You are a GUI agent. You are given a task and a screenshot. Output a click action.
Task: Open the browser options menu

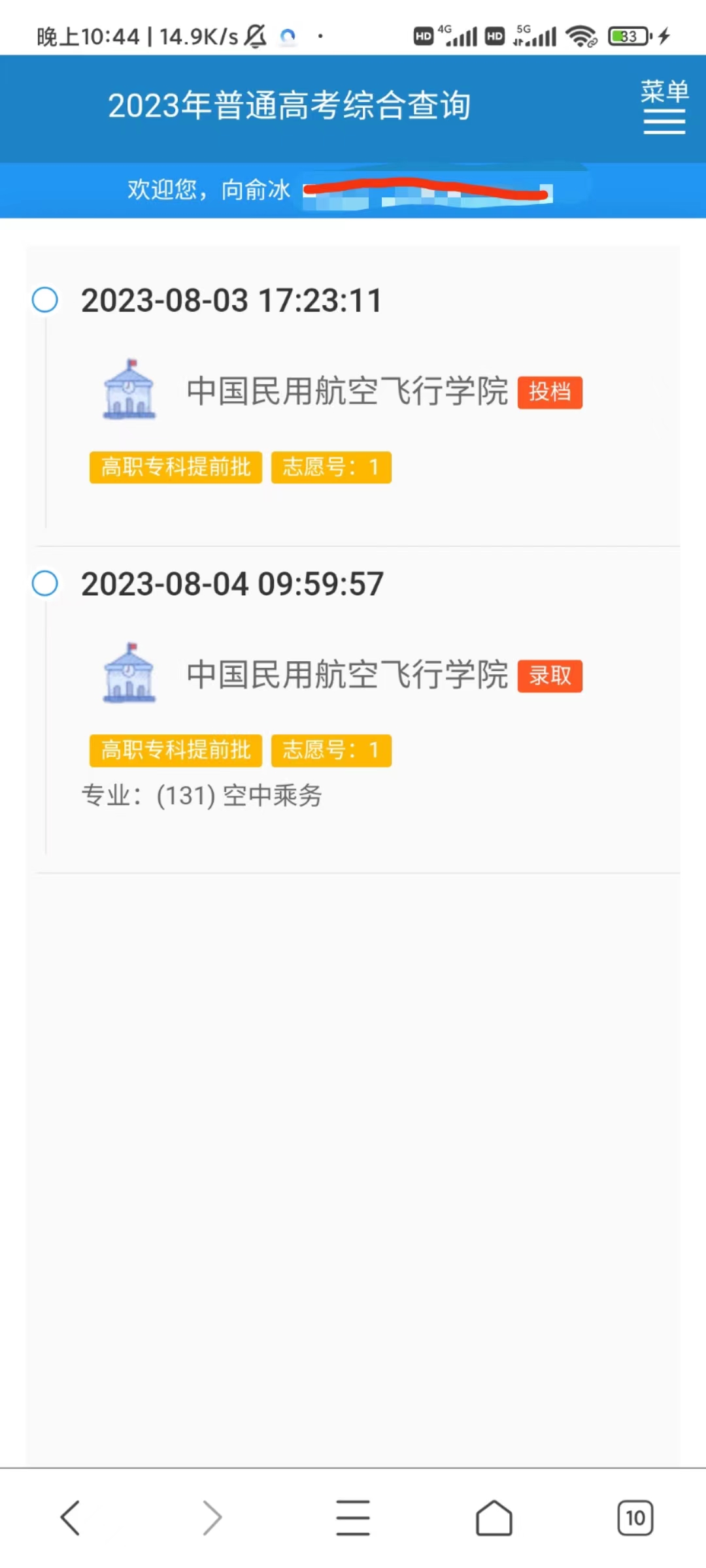[353, 1517]
